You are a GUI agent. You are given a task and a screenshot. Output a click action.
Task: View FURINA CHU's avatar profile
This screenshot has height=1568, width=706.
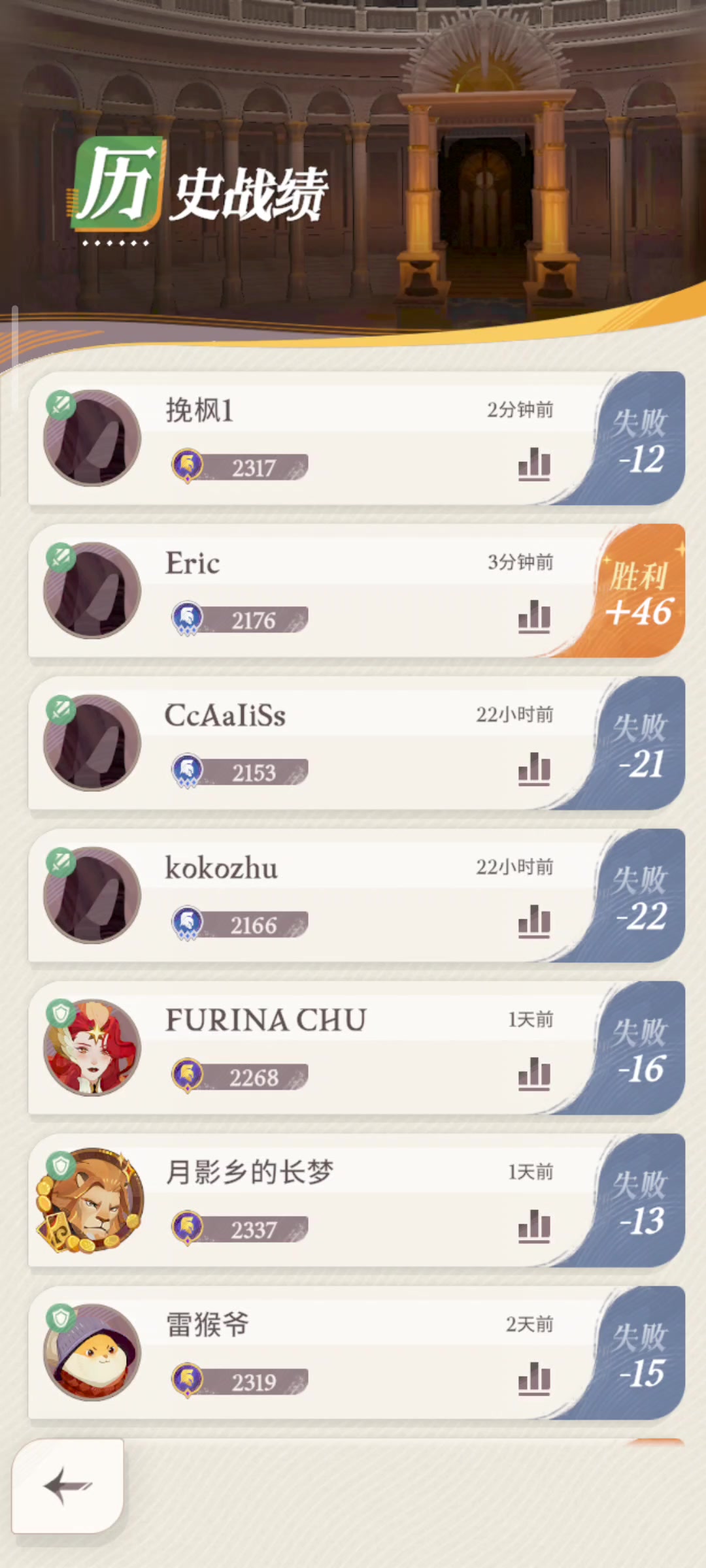92,1047
